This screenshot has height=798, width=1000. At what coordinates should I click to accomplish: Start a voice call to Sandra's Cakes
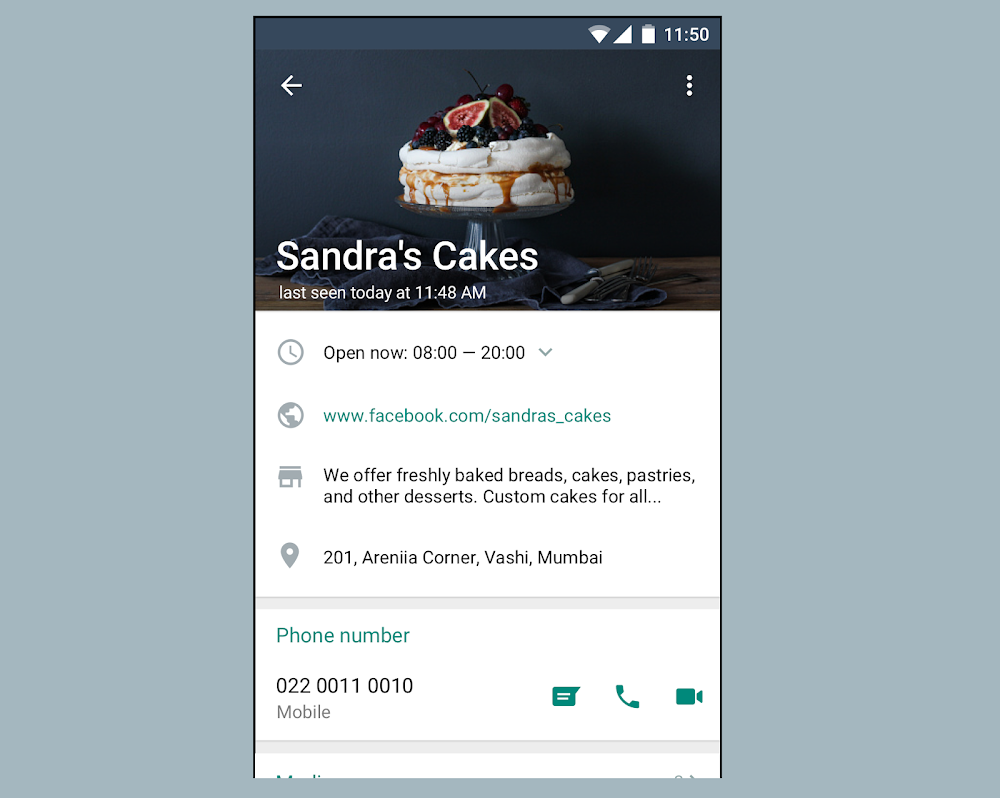pyautogui.click(x=627, y=697)
